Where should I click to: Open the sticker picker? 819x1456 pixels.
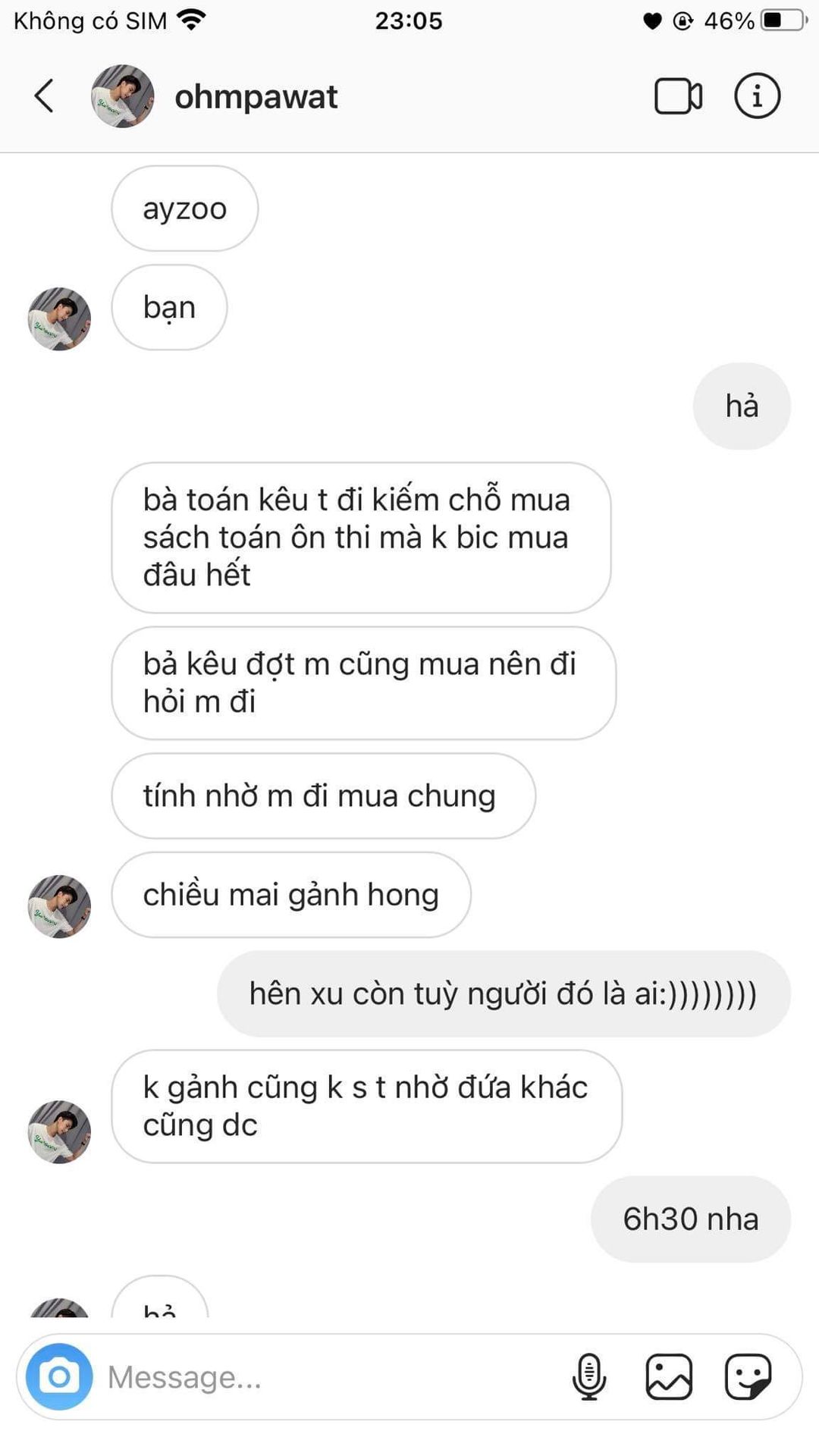pyautogui.click(x=748, y=1376)
